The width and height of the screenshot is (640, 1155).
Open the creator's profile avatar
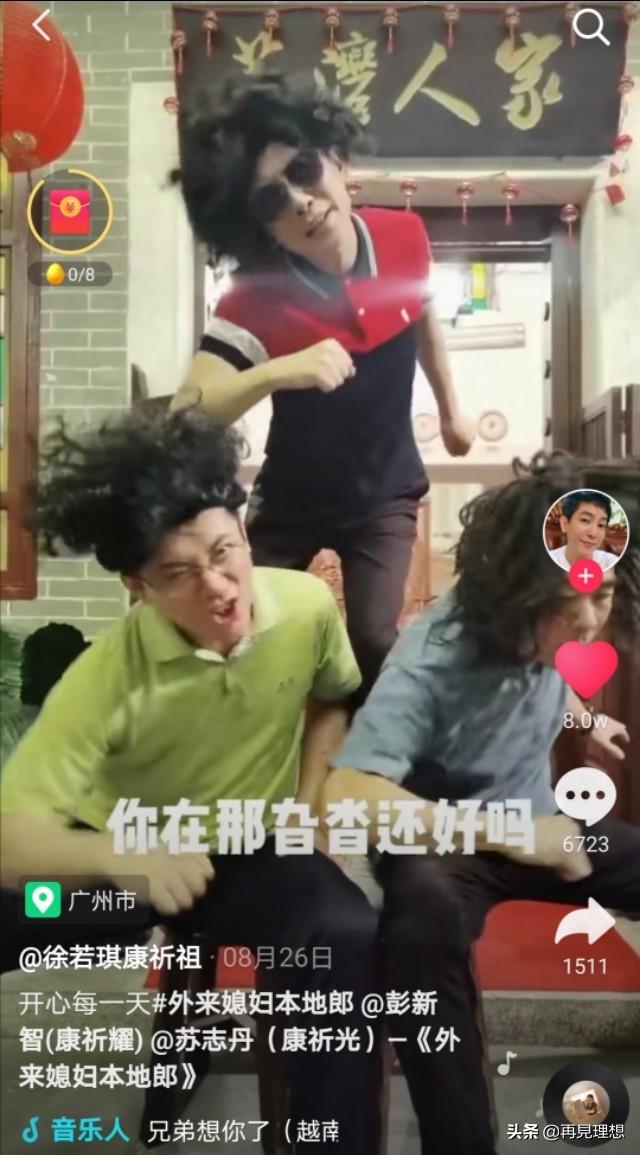coord(586,530)
